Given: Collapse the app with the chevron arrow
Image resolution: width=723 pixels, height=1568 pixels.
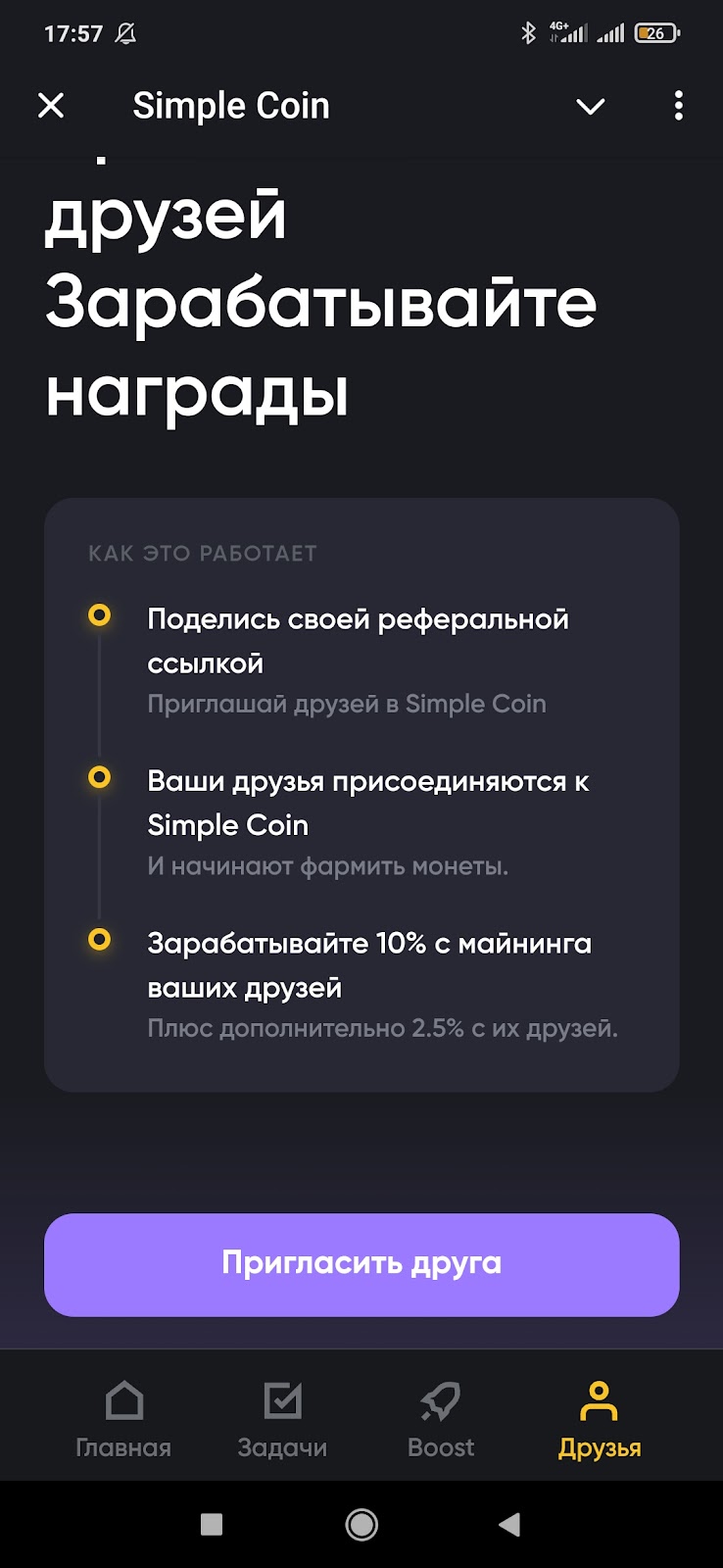Looking at the screenshot, I should [x=590, y=106].
